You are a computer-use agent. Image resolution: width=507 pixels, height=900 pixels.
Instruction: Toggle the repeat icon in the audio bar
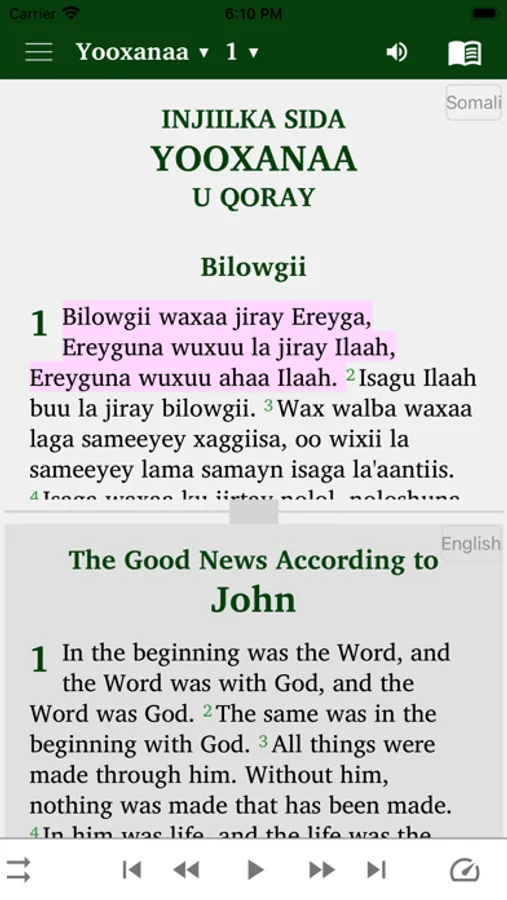(x=18, y=870)
